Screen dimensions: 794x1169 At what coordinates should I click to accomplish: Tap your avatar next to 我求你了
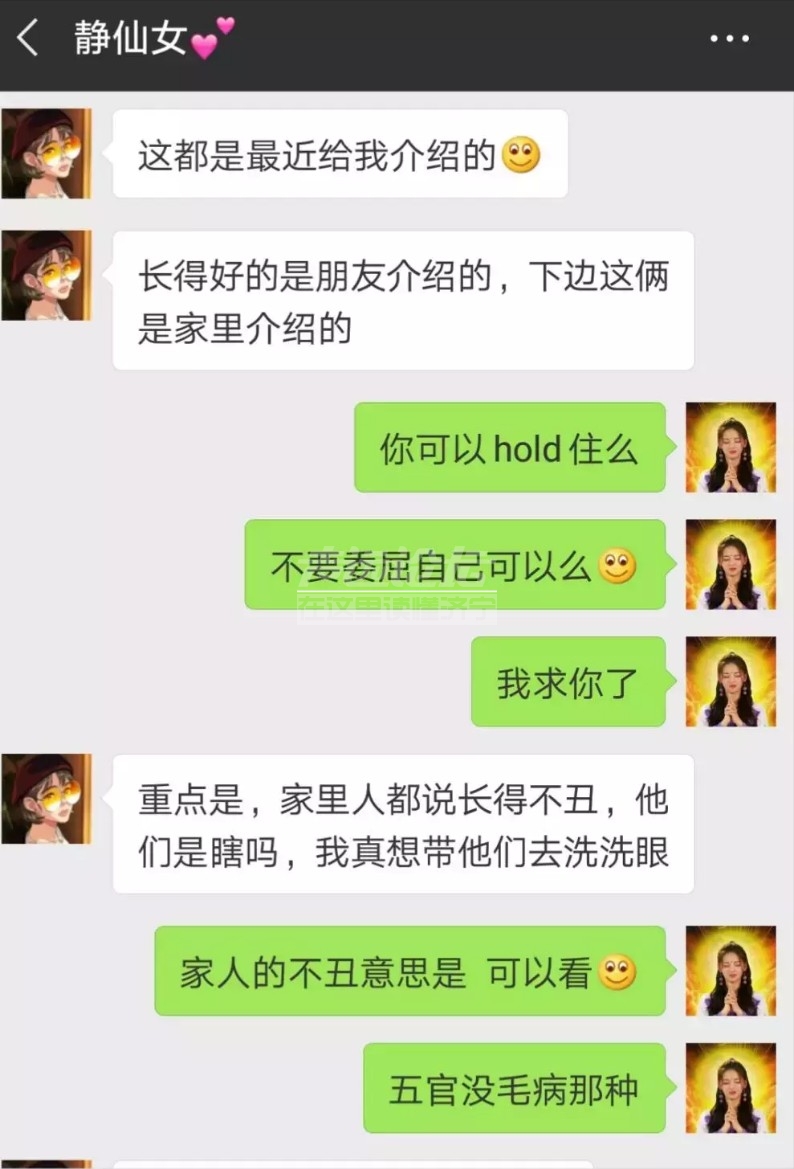coord(730,683)
